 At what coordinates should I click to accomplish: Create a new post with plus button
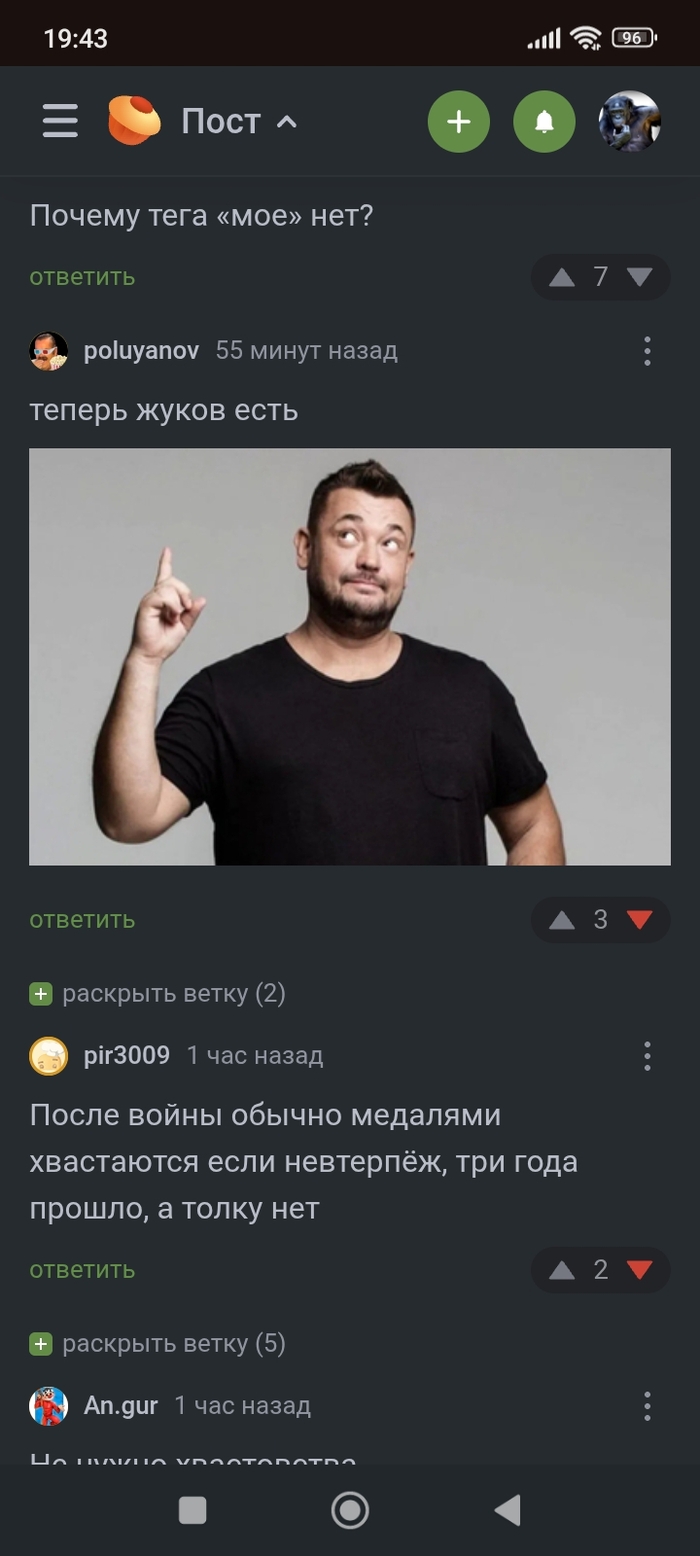coord(458,122)
